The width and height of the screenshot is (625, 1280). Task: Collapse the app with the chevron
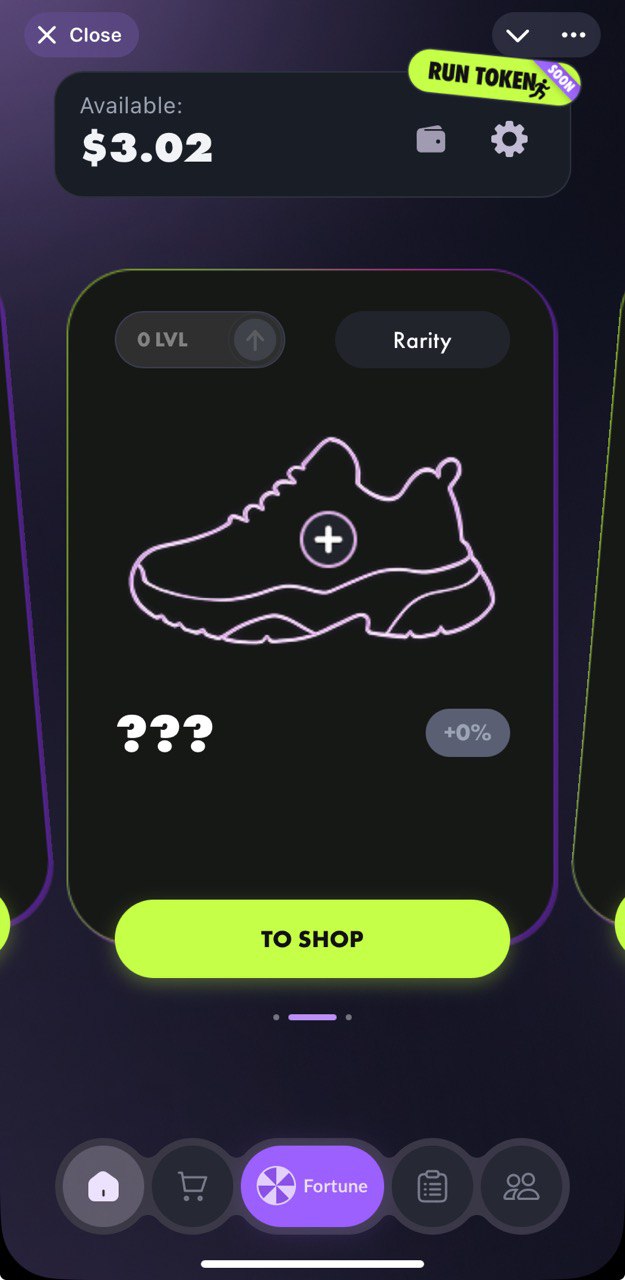click(x=517, y=35)
